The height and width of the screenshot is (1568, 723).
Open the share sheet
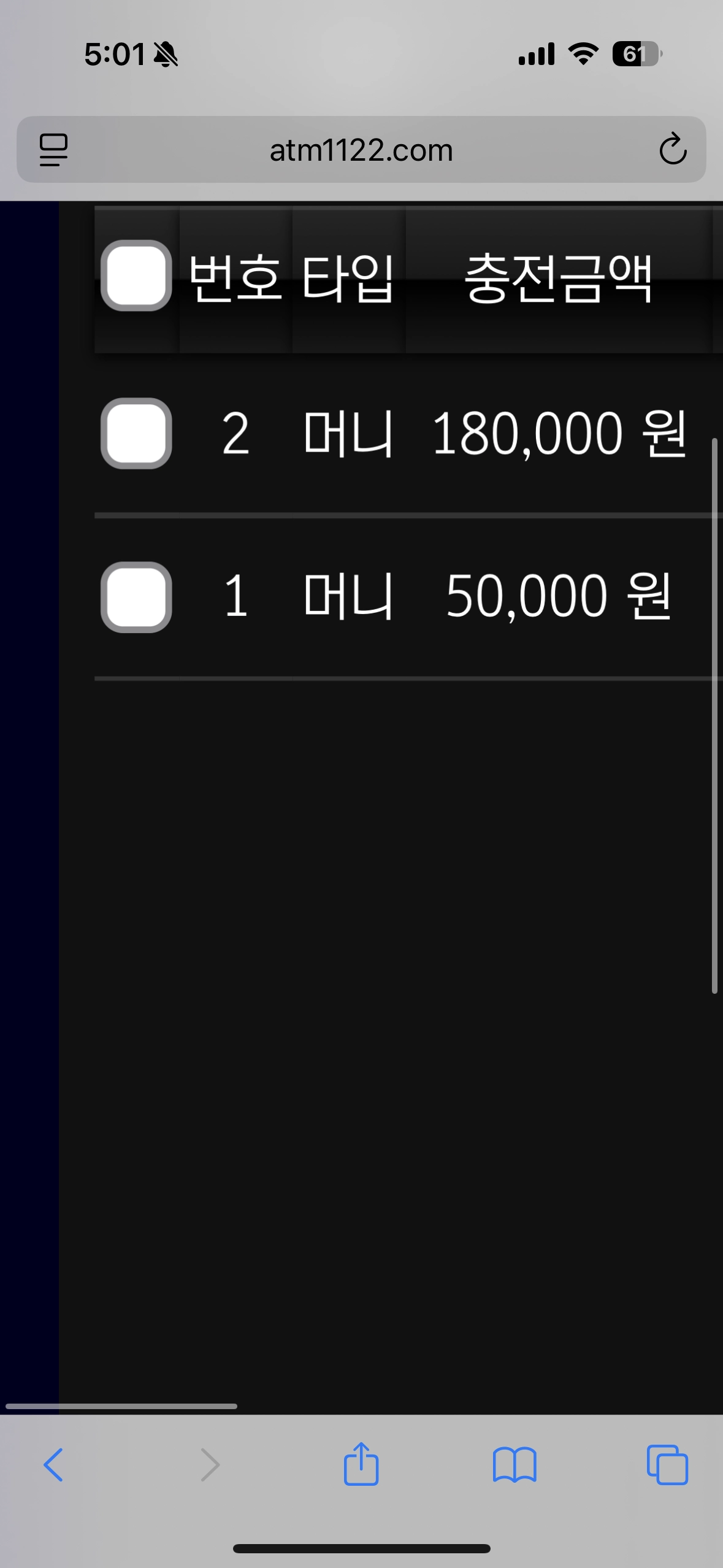point(361,1463)
